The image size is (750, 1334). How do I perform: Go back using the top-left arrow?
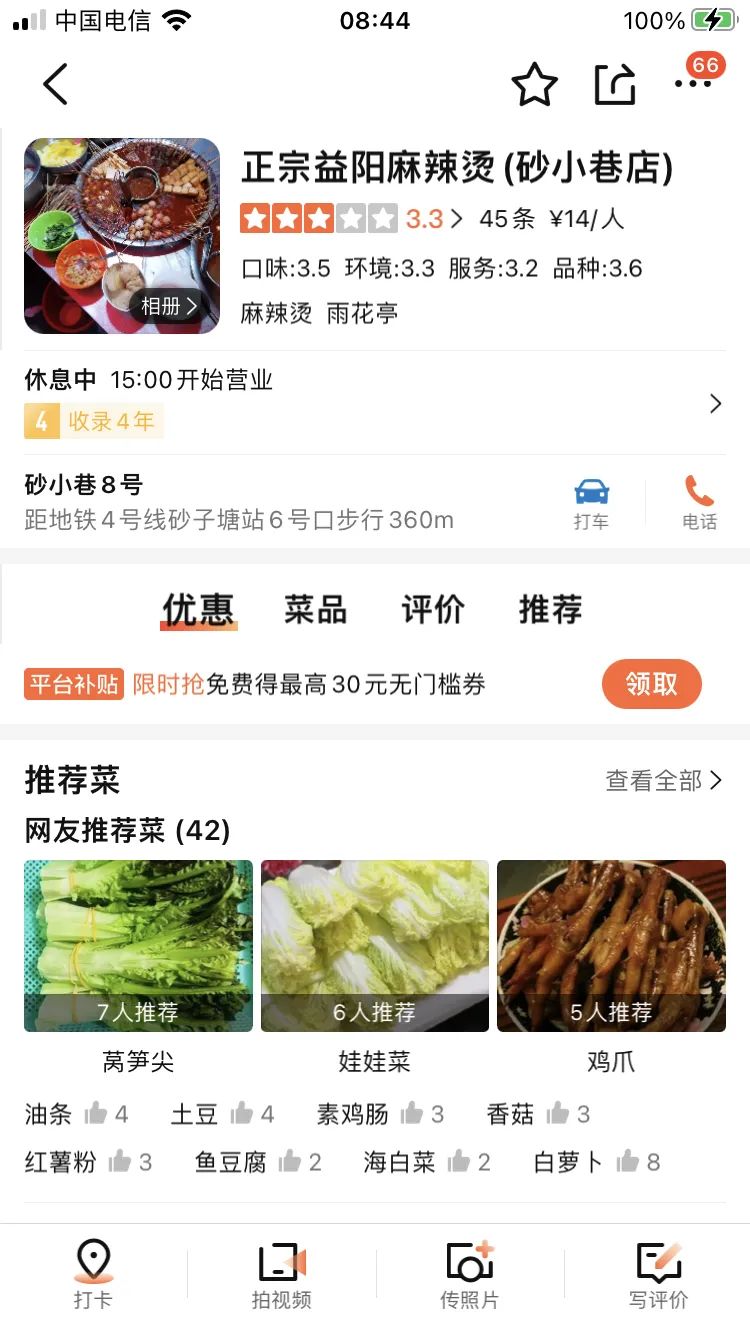click(56, 85)
